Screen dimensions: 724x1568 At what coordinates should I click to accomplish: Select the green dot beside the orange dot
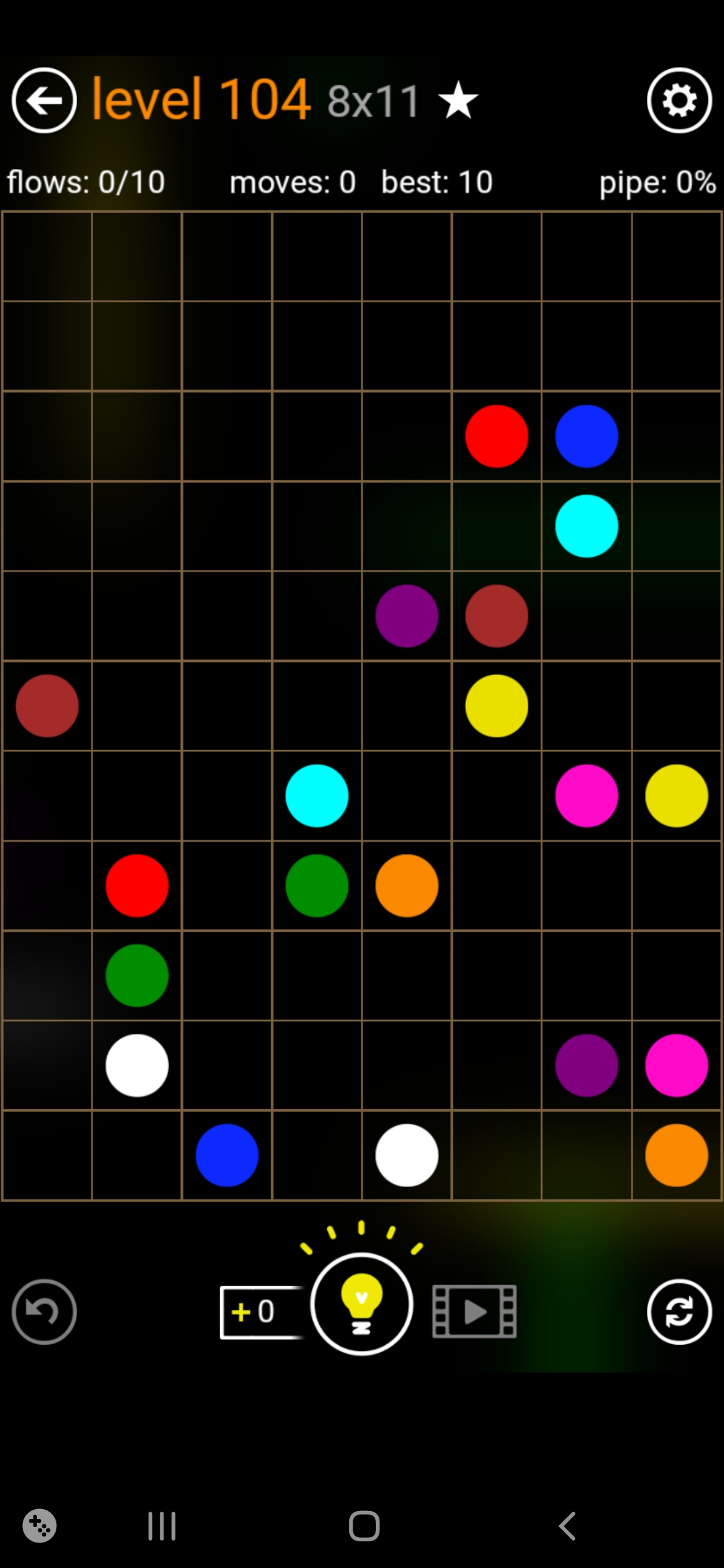tap(316, 885)
